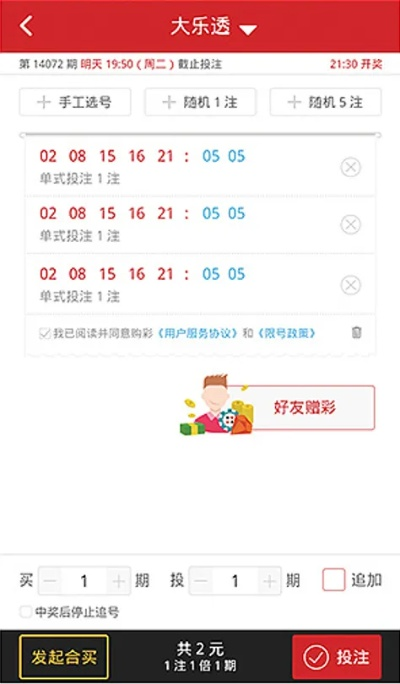Viewport: 400px width, 684px height.
Task: Go back using the top-left arrow
Action: click(x=26, y=26)
